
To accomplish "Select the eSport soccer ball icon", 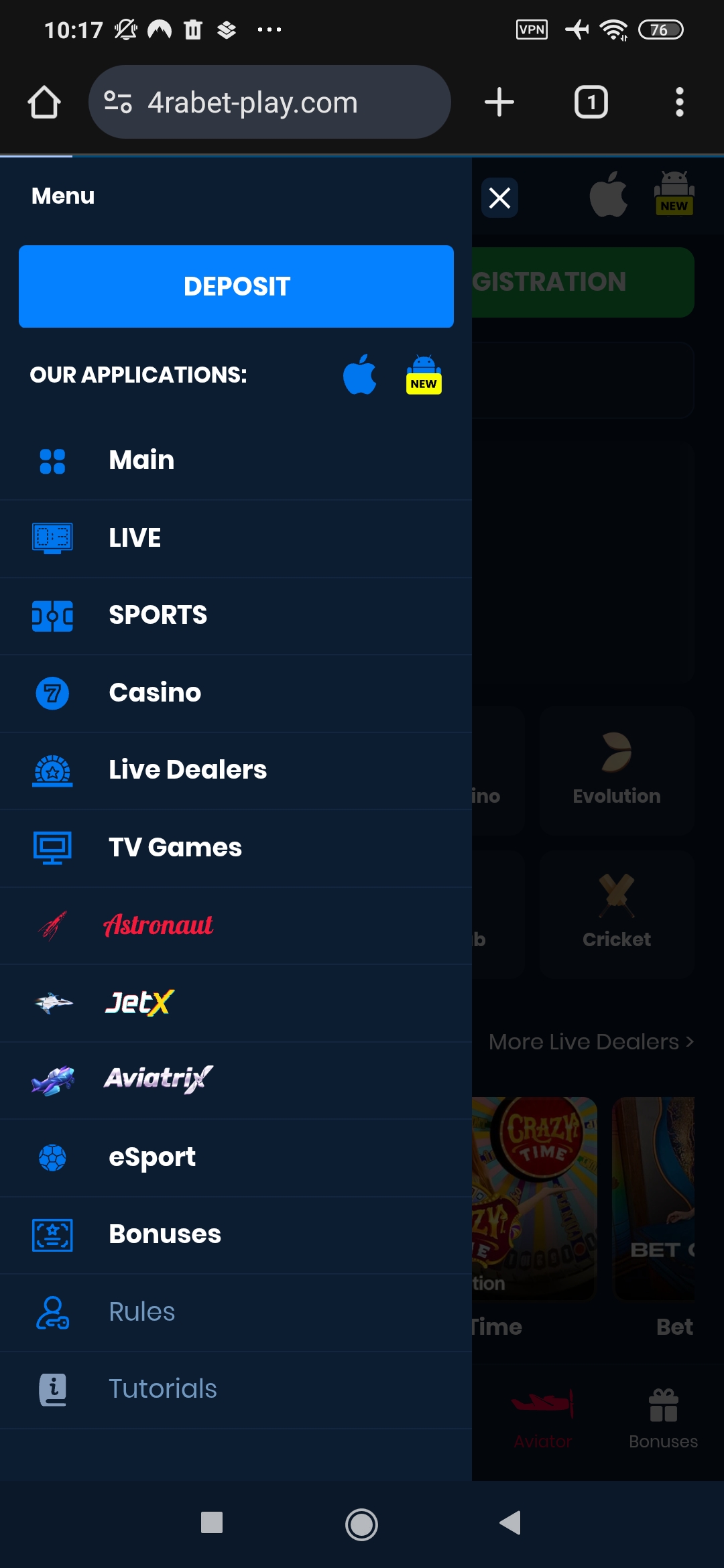I will [x=52, y=1157].
